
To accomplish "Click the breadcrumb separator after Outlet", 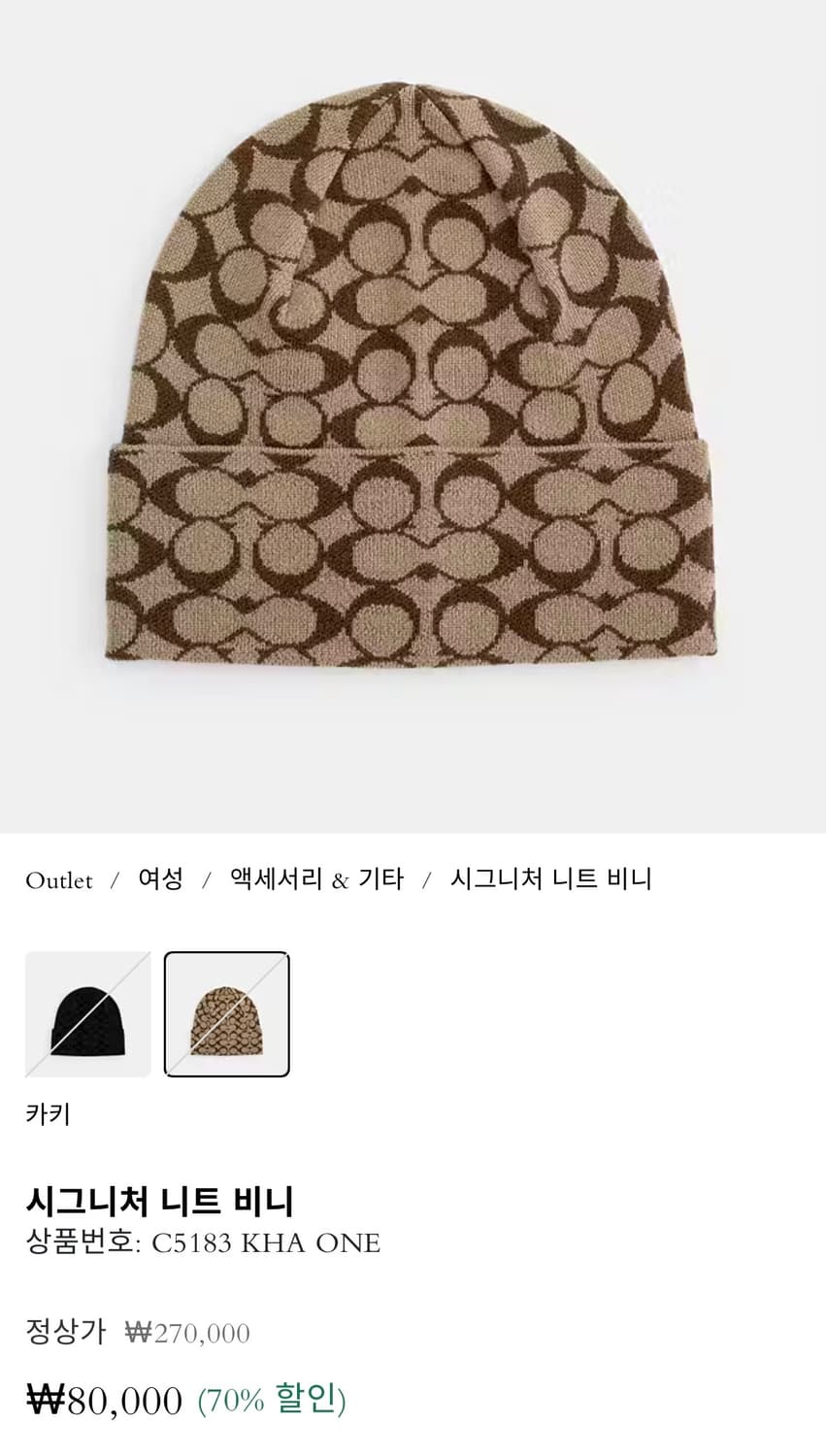I will coord(115,880).
